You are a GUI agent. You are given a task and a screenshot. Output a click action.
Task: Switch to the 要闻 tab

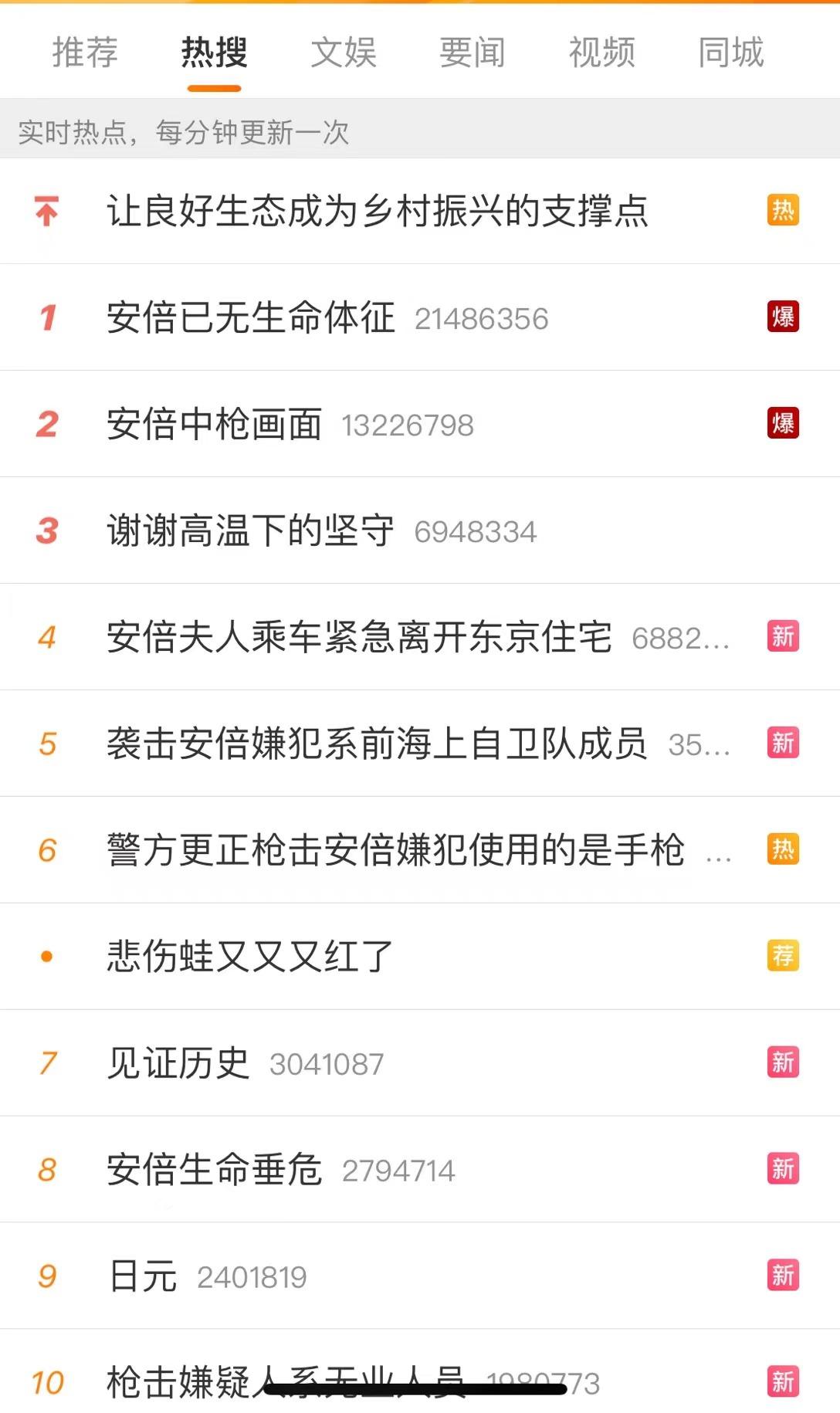tap(472, 53)
